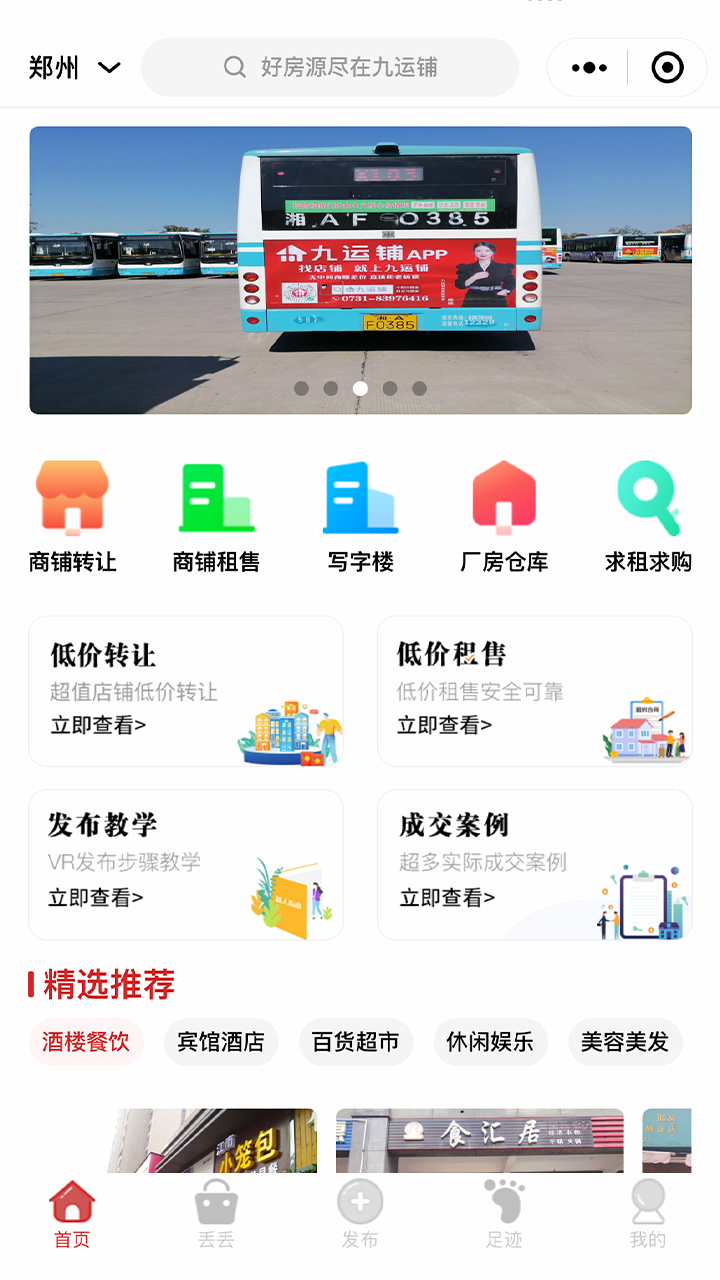Switch to the 丢丢 tab
Image resolution: width=720 pixels, height=1280 pixels.
point(215,1212)
